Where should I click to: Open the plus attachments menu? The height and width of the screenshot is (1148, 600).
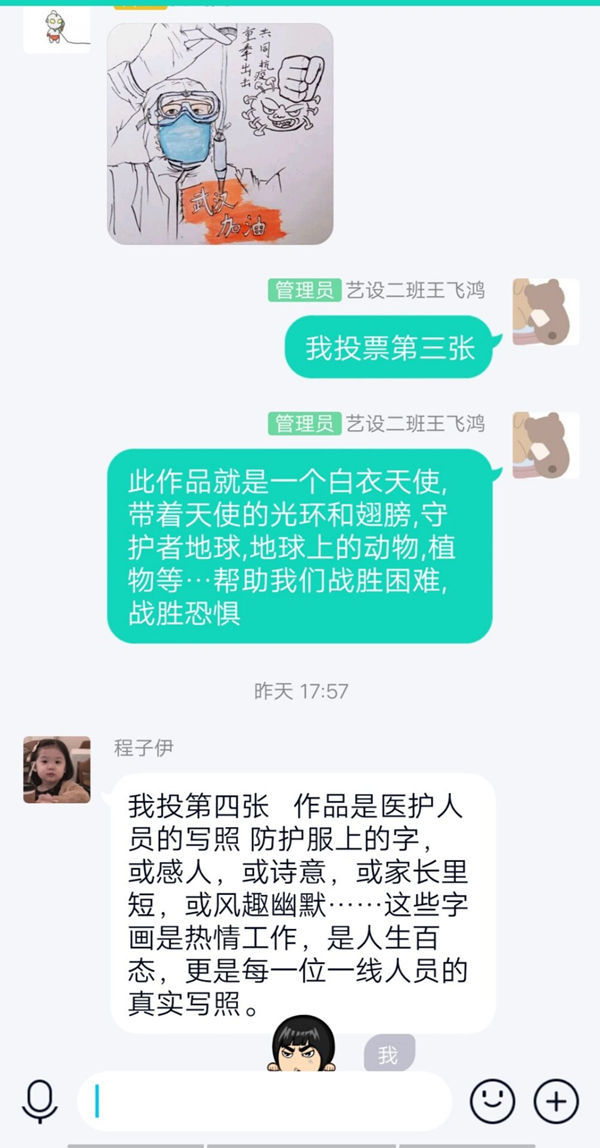556,1101
